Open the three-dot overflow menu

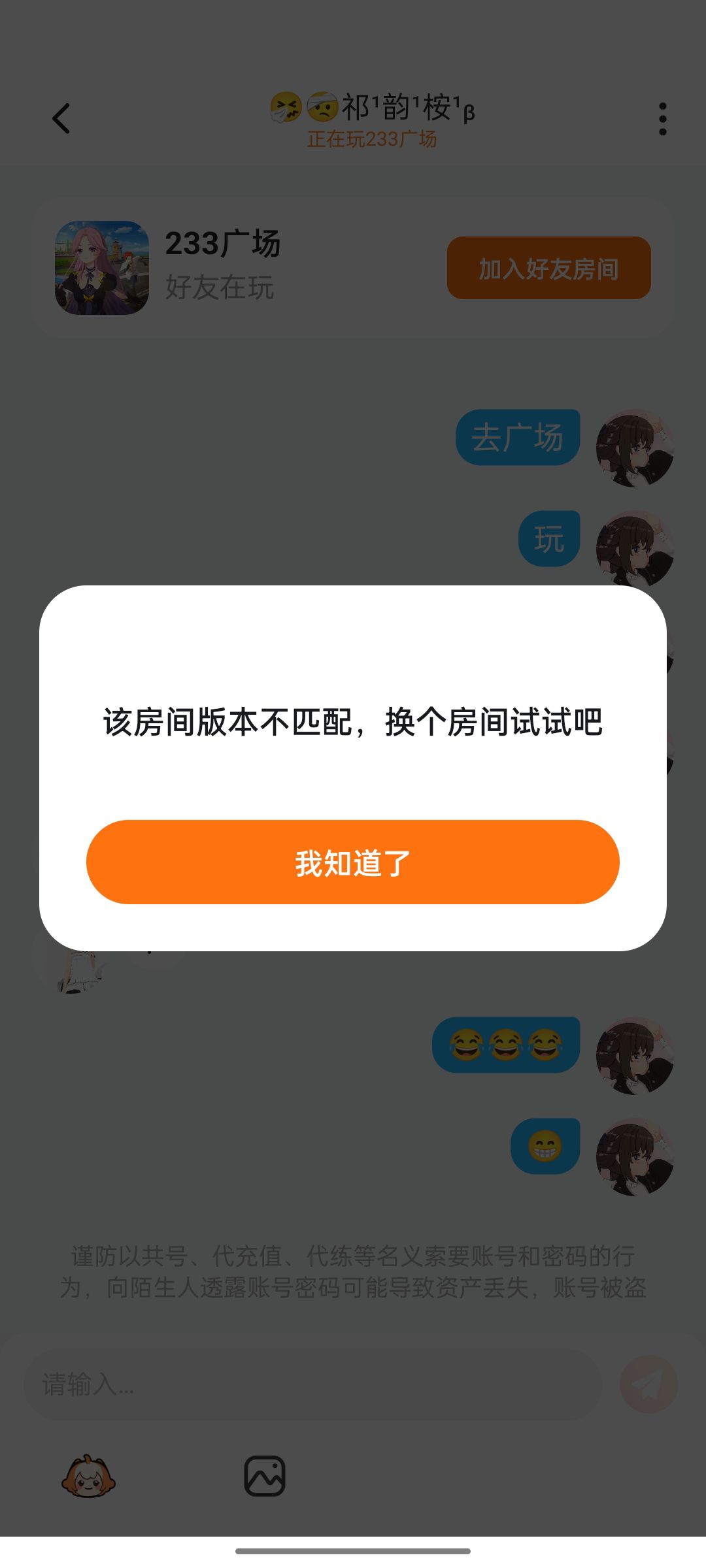click(x=662, y=119)
